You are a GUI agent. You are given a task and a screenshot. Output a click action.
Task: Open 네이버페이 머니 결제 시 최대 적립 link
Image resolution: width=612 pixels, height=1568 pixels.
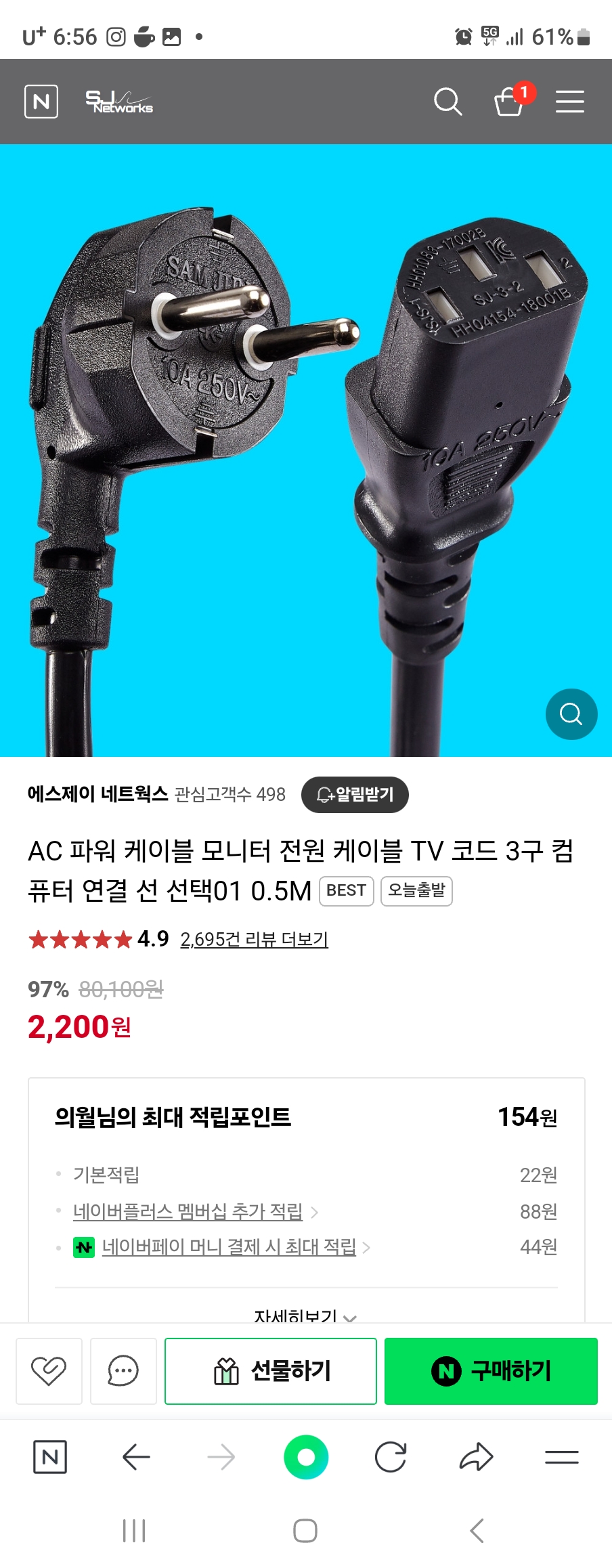click(x=229, y=1247)
